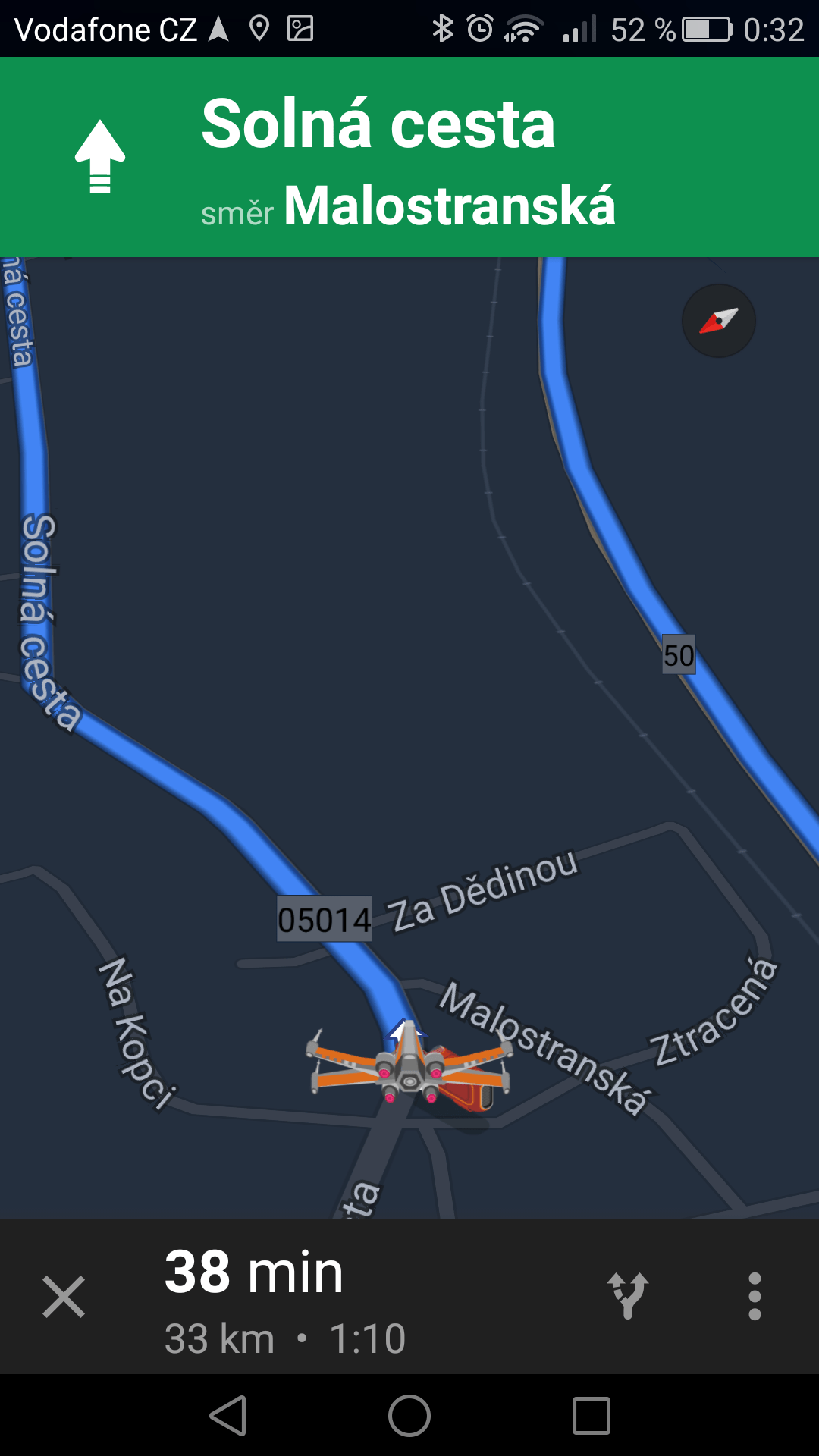Tap the compass to reorient map
This screenshot has width=819, height=1456.
click(x=719, y=321)
